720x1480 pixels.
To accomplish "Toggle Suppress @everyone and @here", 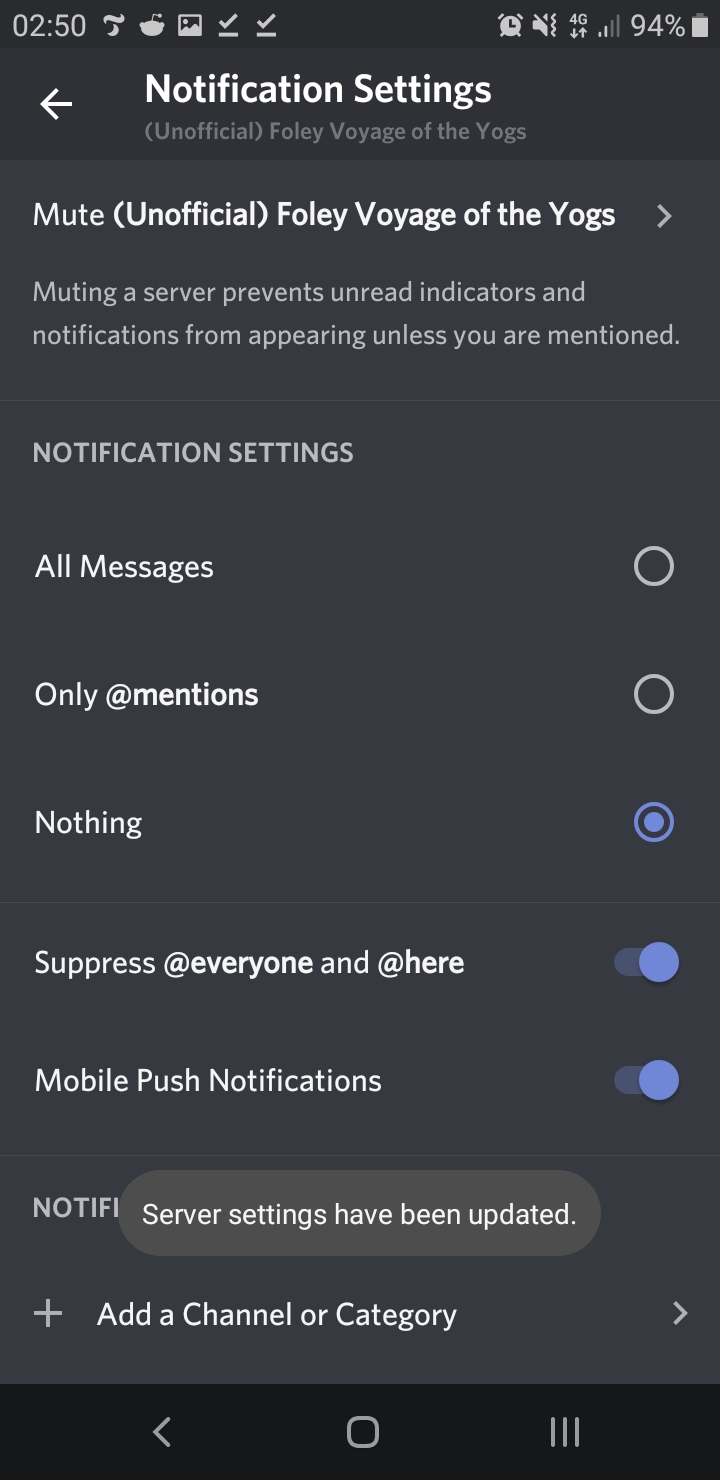I will tap(646, 963).
